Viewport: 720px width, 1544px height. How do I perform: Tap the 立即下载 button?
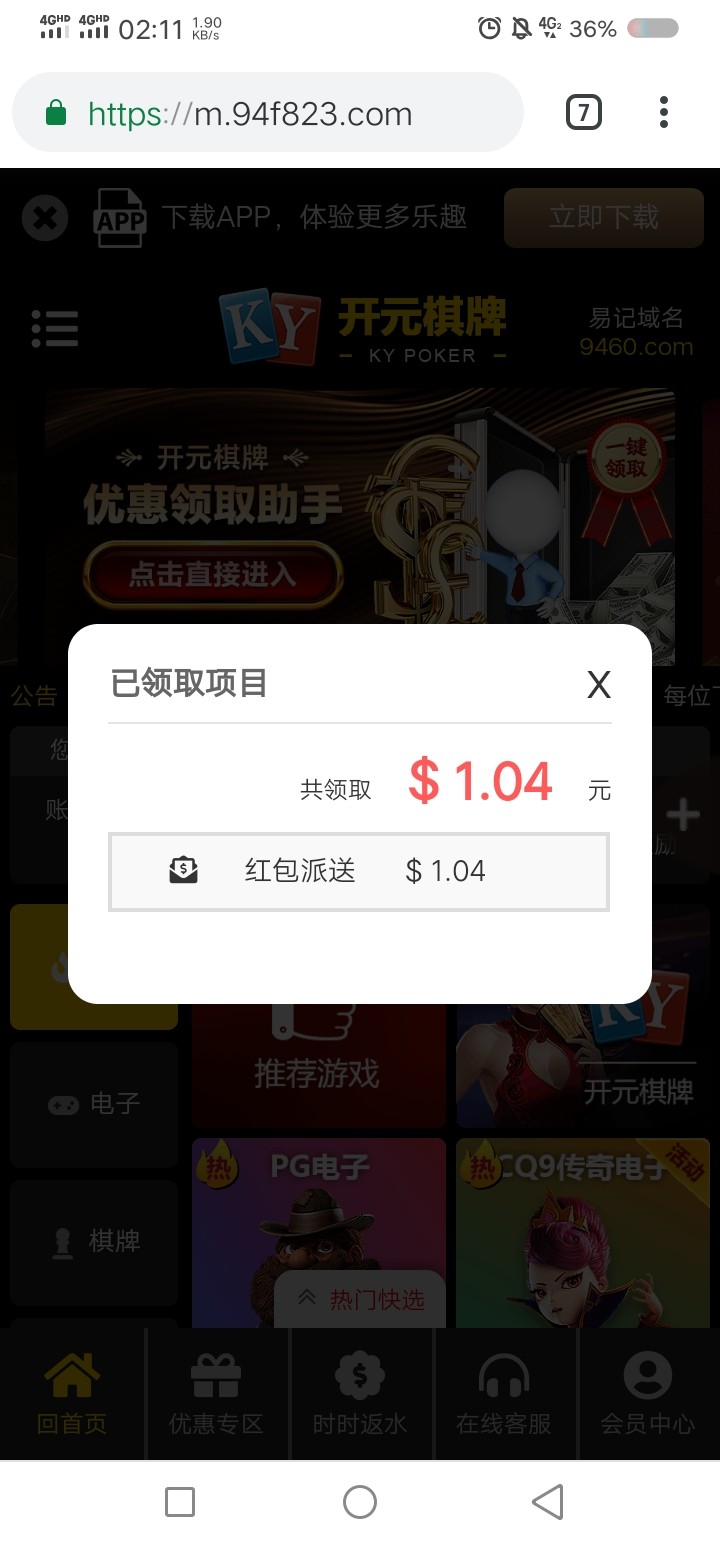pyautogui.click(x=603, y=217)
